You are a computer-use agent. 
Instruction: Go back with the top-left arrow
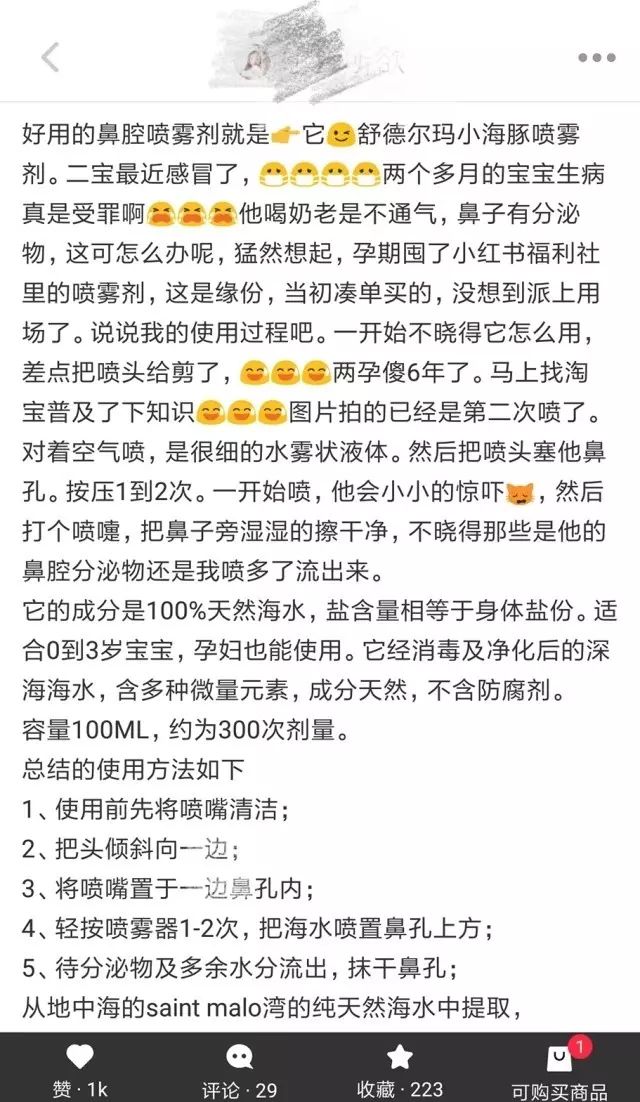click(50, 57)
